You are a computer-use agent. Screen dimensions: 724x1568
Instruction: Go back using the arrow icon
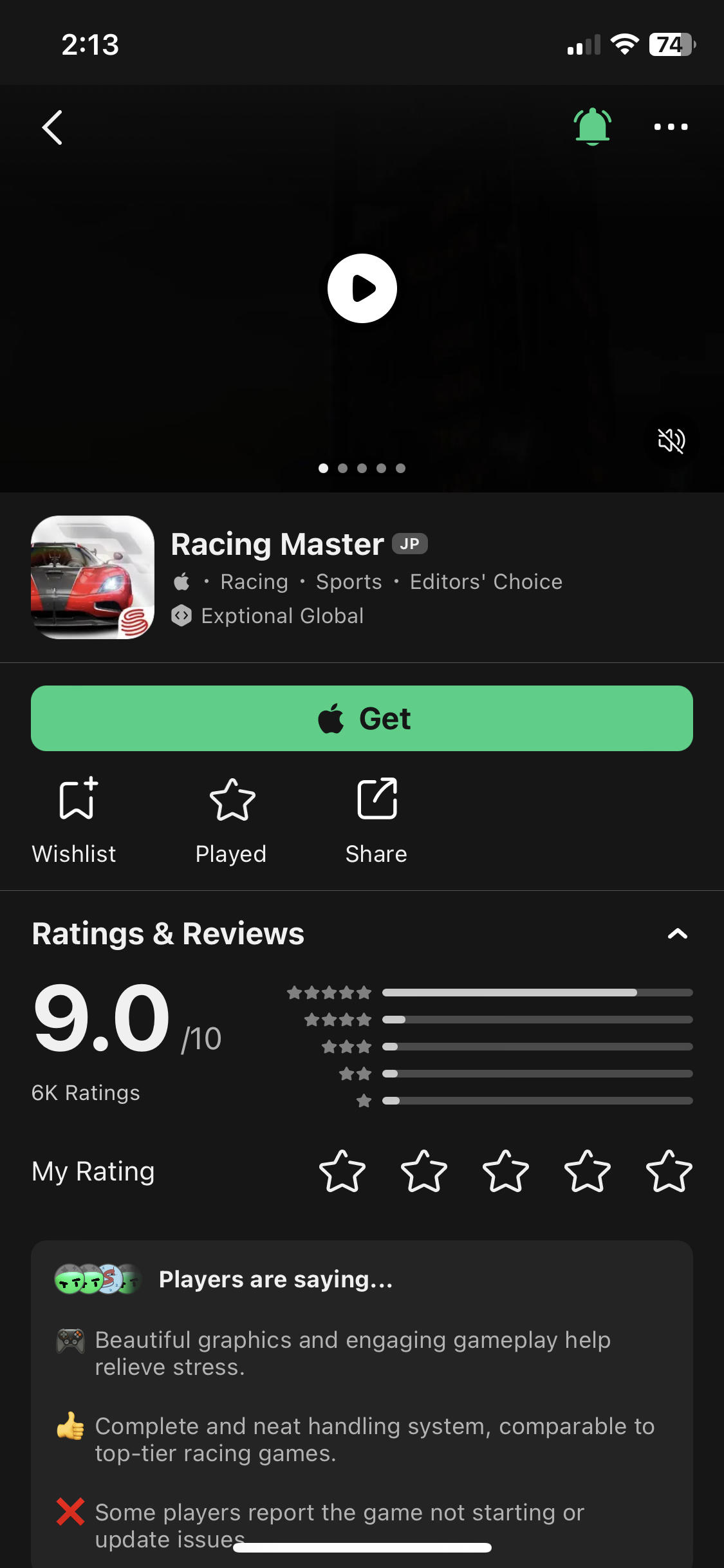(52, 127)
